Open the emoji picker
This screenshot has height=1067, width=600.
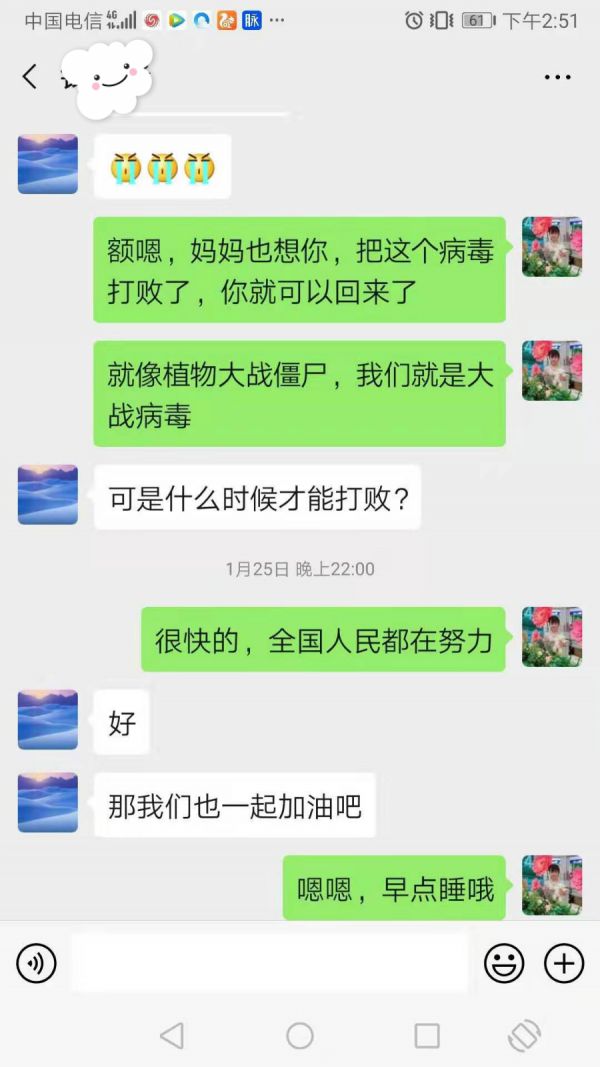click(x=504, y=964)
